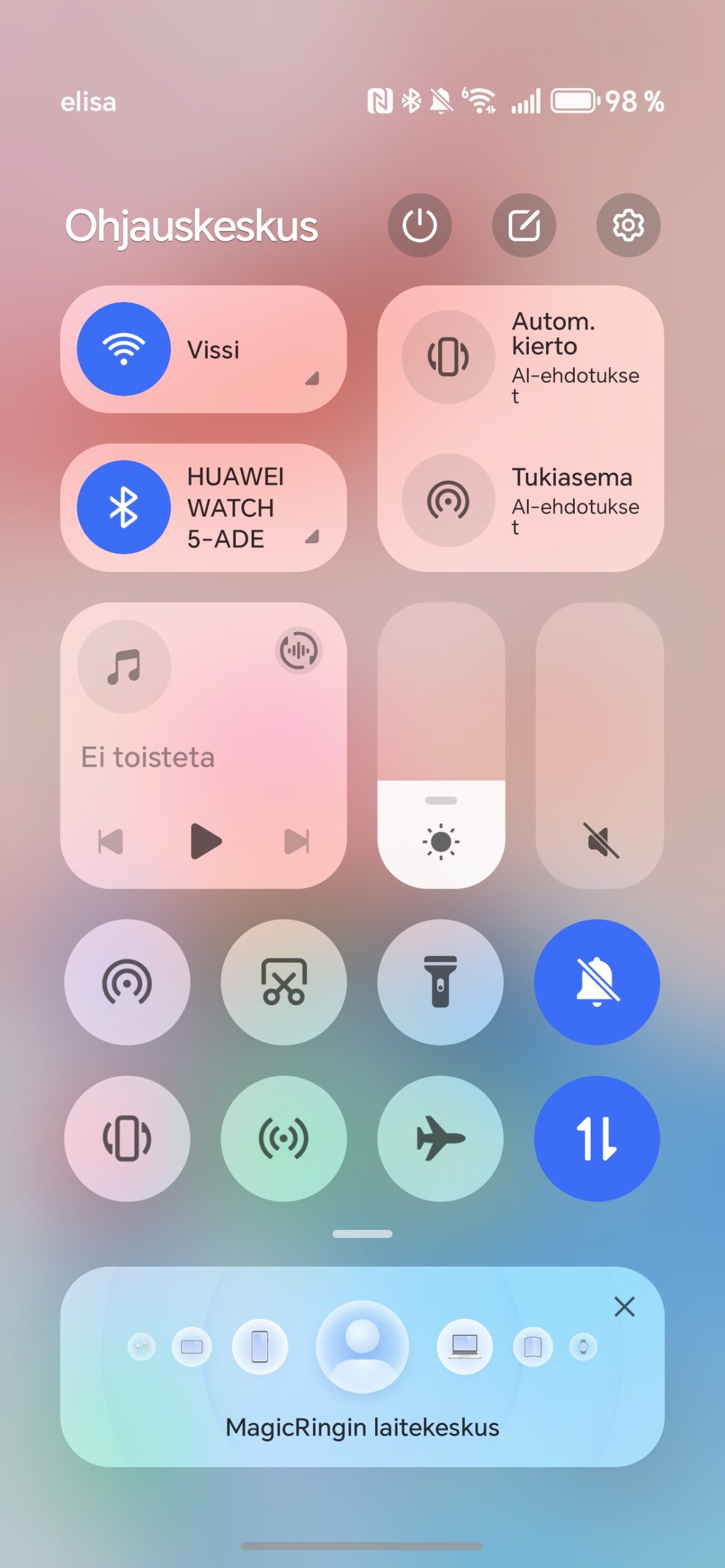The height and width of the screenshot is (1568, 725).
Task: Tap the muted volume slider
Action: [x=600, y=745]
